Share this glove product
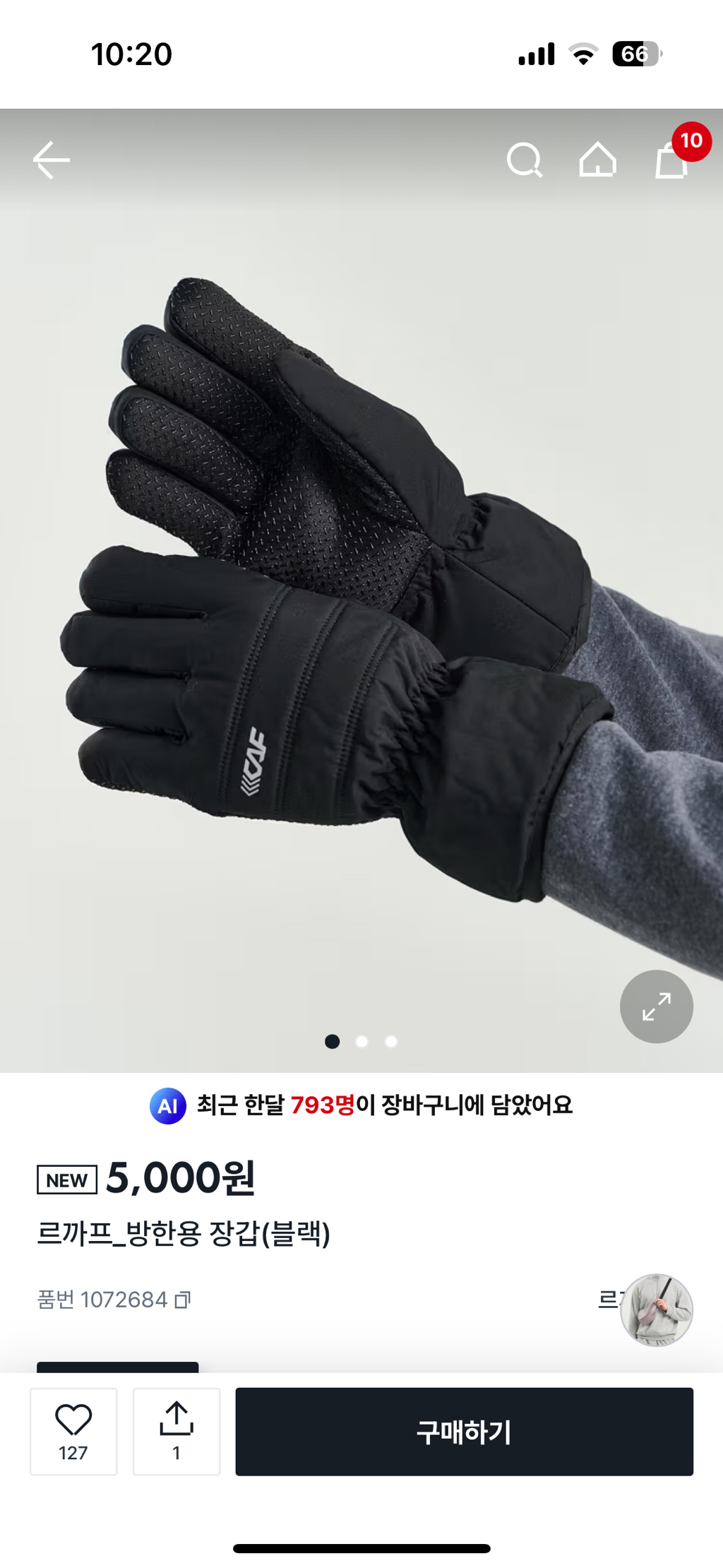The image size is (723, 1568). (177, 1431)
